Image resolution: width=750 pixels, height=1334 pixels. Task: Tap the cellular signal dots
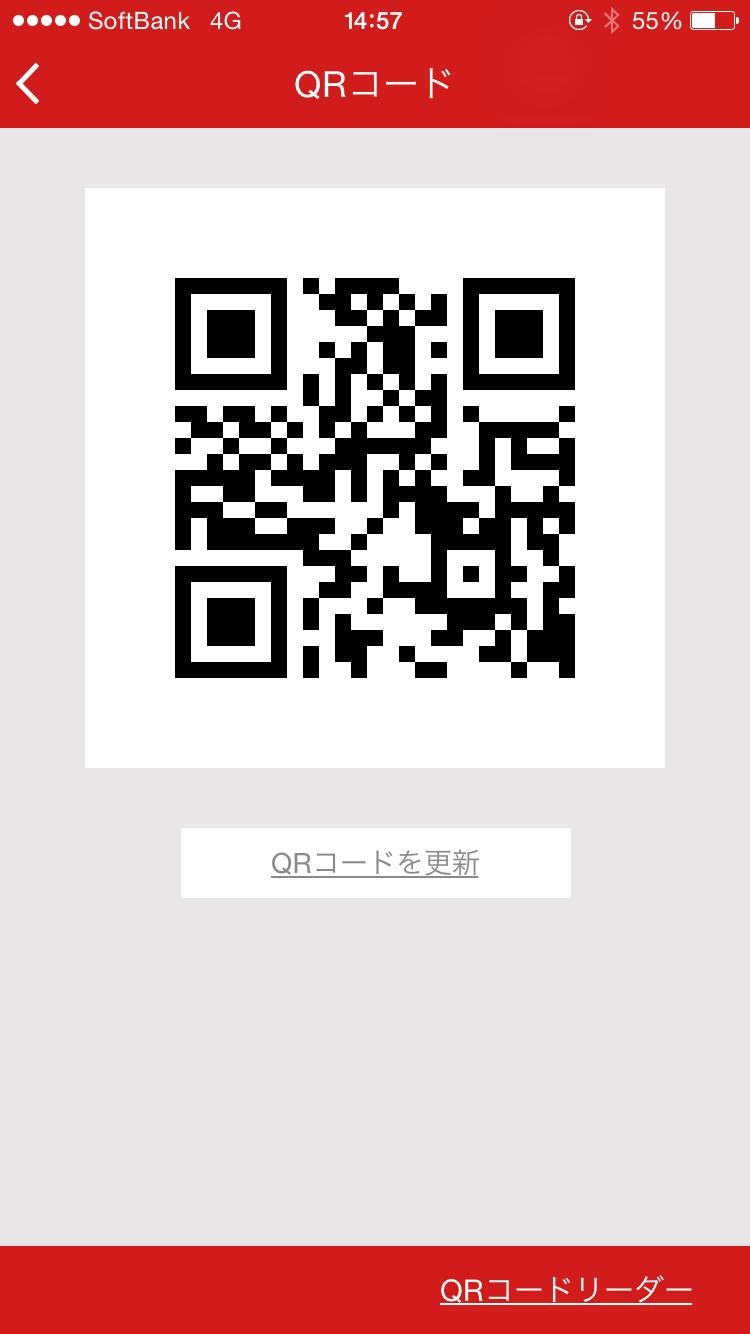pos(45,18)
